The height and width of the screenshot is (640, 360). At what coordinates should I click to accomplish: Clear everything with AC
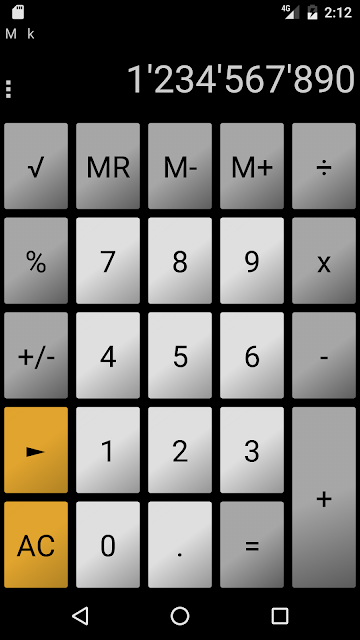(36, 544)
